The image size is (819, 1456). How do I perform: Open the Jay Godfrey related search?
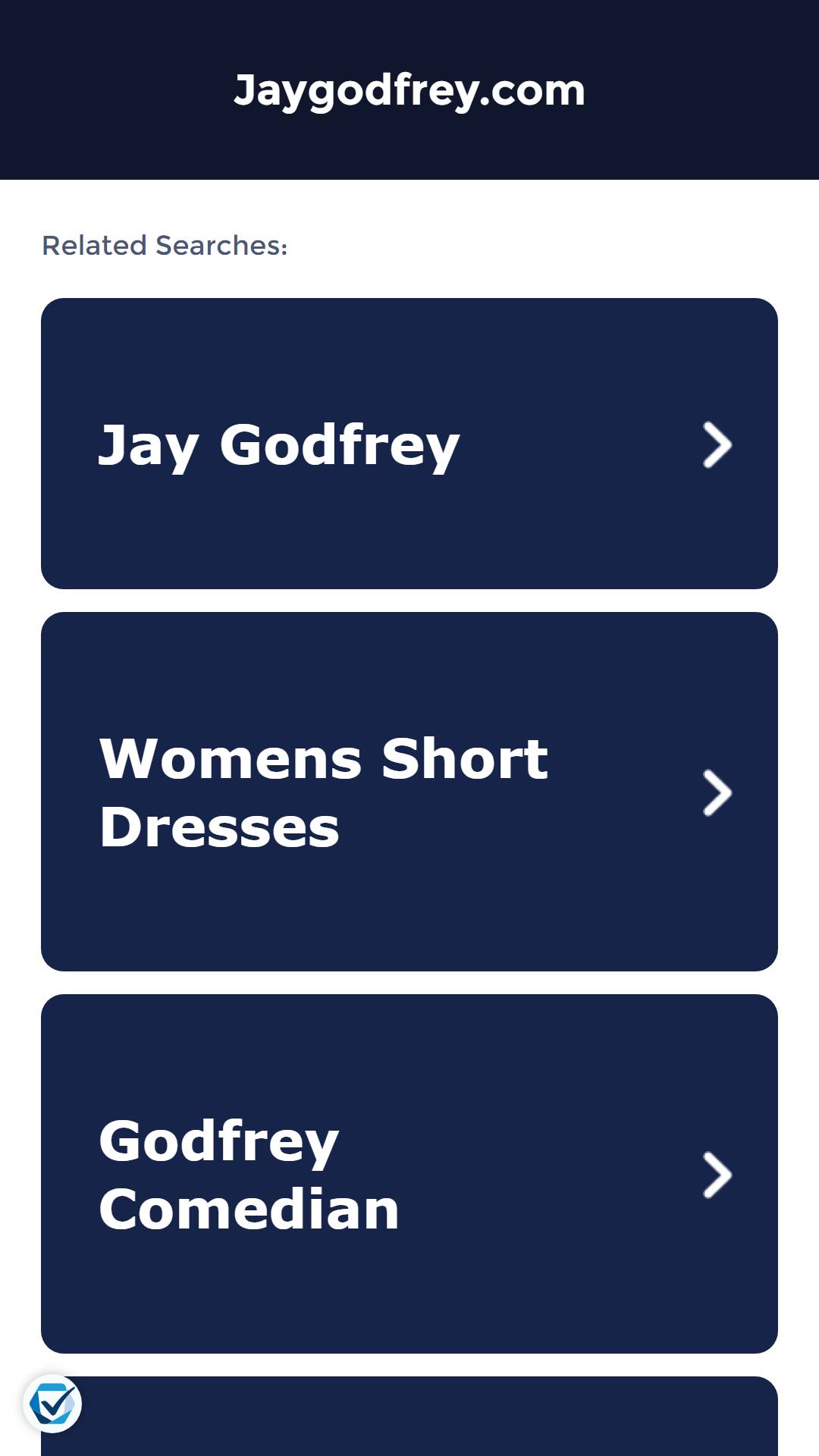click(409, 444)
